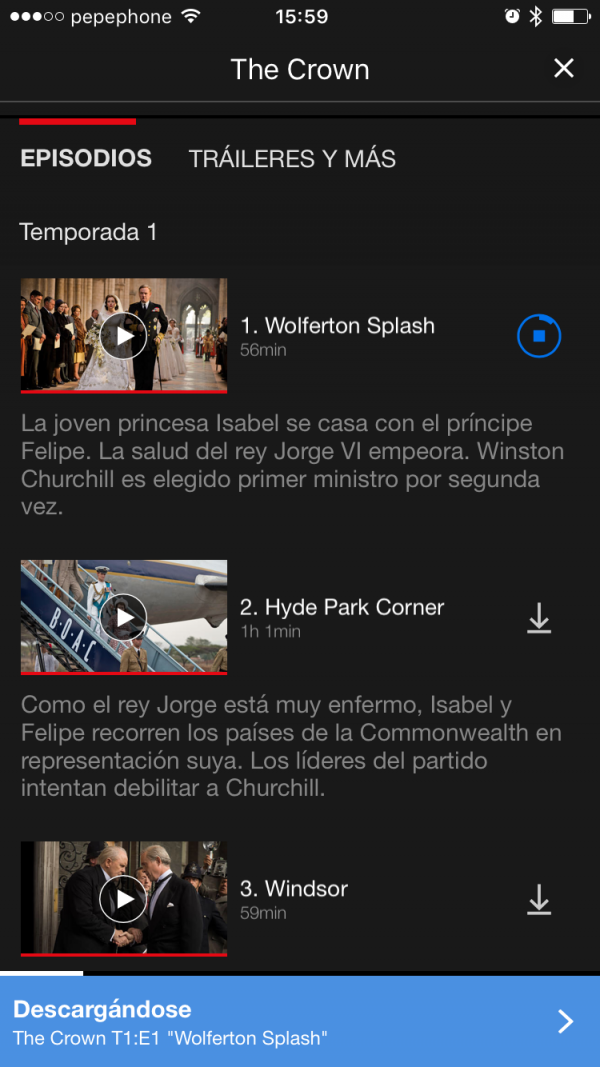Open the Descargándose download banner
This screenshot has width=600, height=1067.
[x=300, y=1021]
